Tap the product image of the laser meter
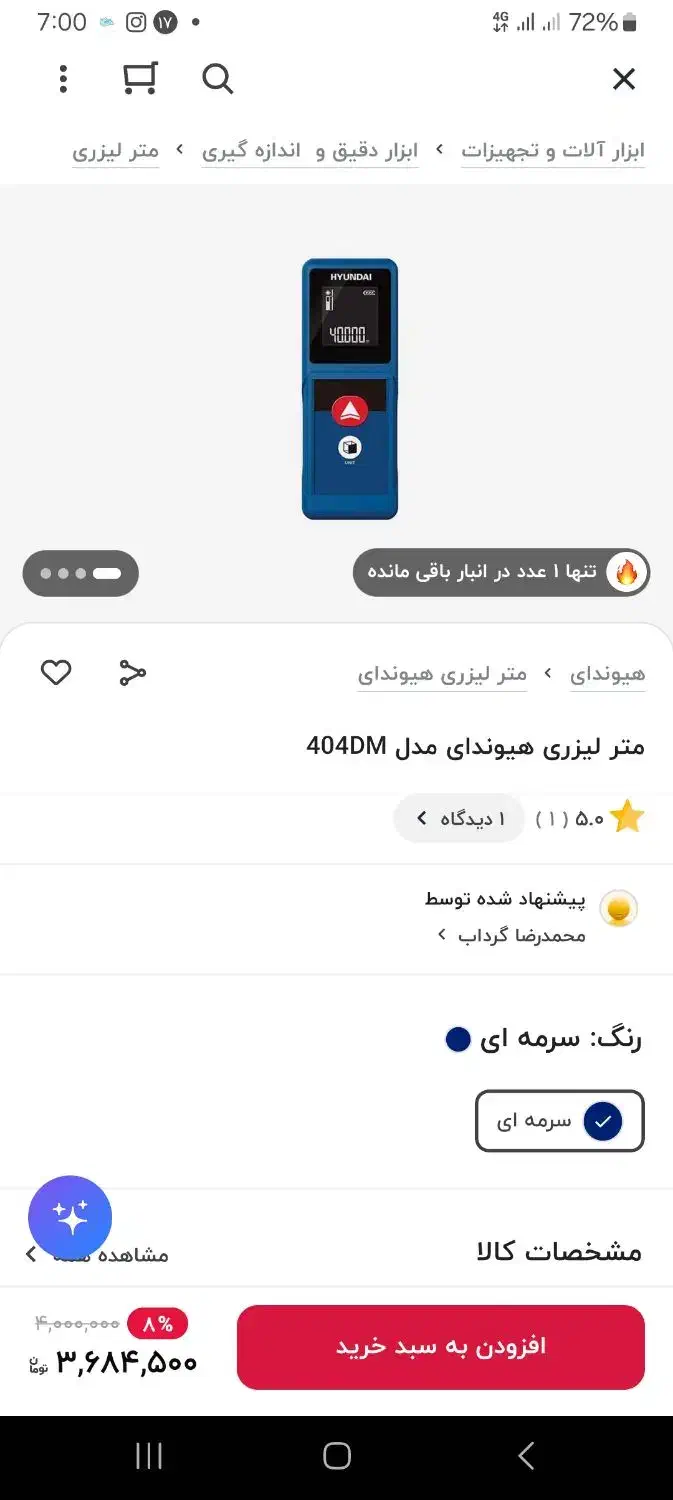673x1500 pixels. (x=349, y=389)
